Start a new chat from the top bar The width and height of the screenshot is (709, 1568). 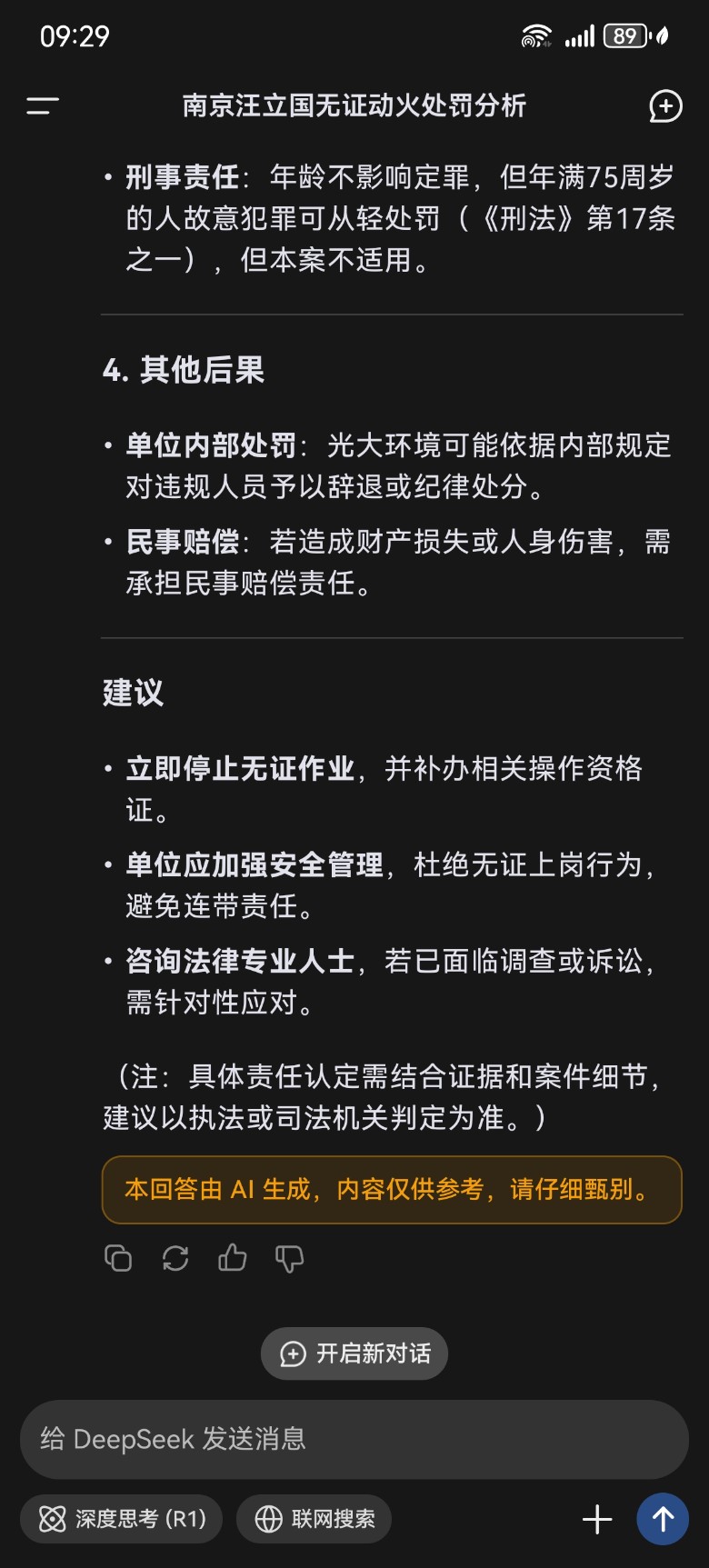(x=665, y=106)
